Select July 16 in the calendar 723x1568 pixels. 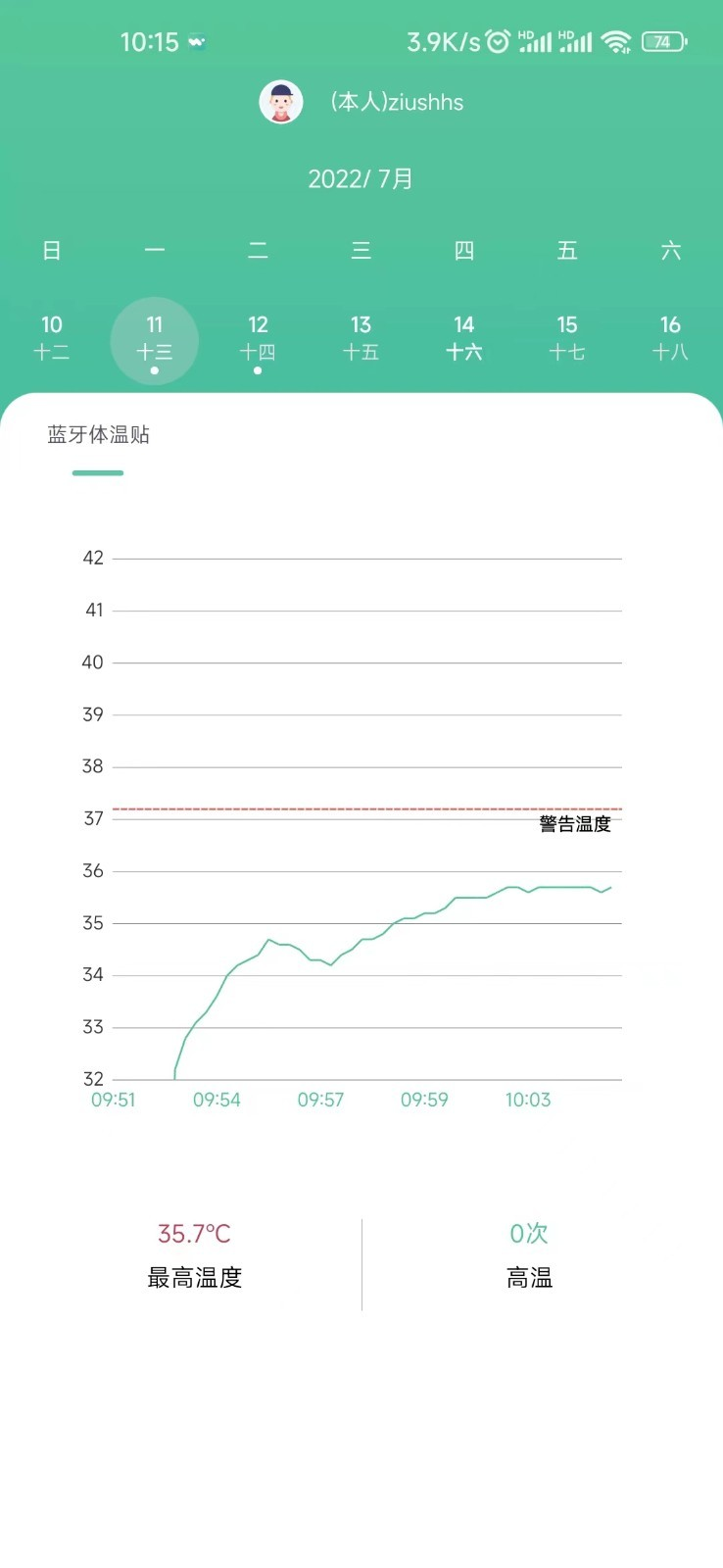[x=670, y=337]
